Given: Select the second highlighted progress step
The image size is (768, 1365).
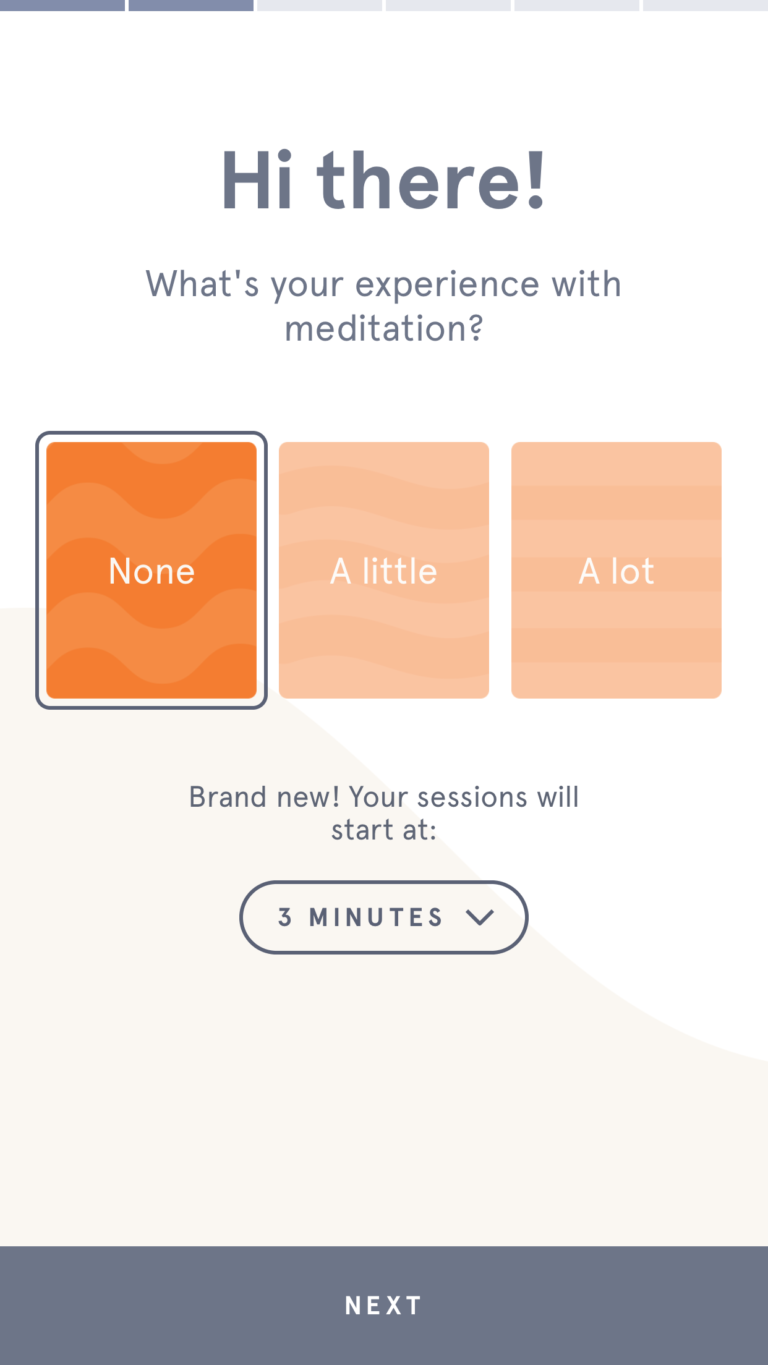Looking at the screenshot, I should coord(190,5).
